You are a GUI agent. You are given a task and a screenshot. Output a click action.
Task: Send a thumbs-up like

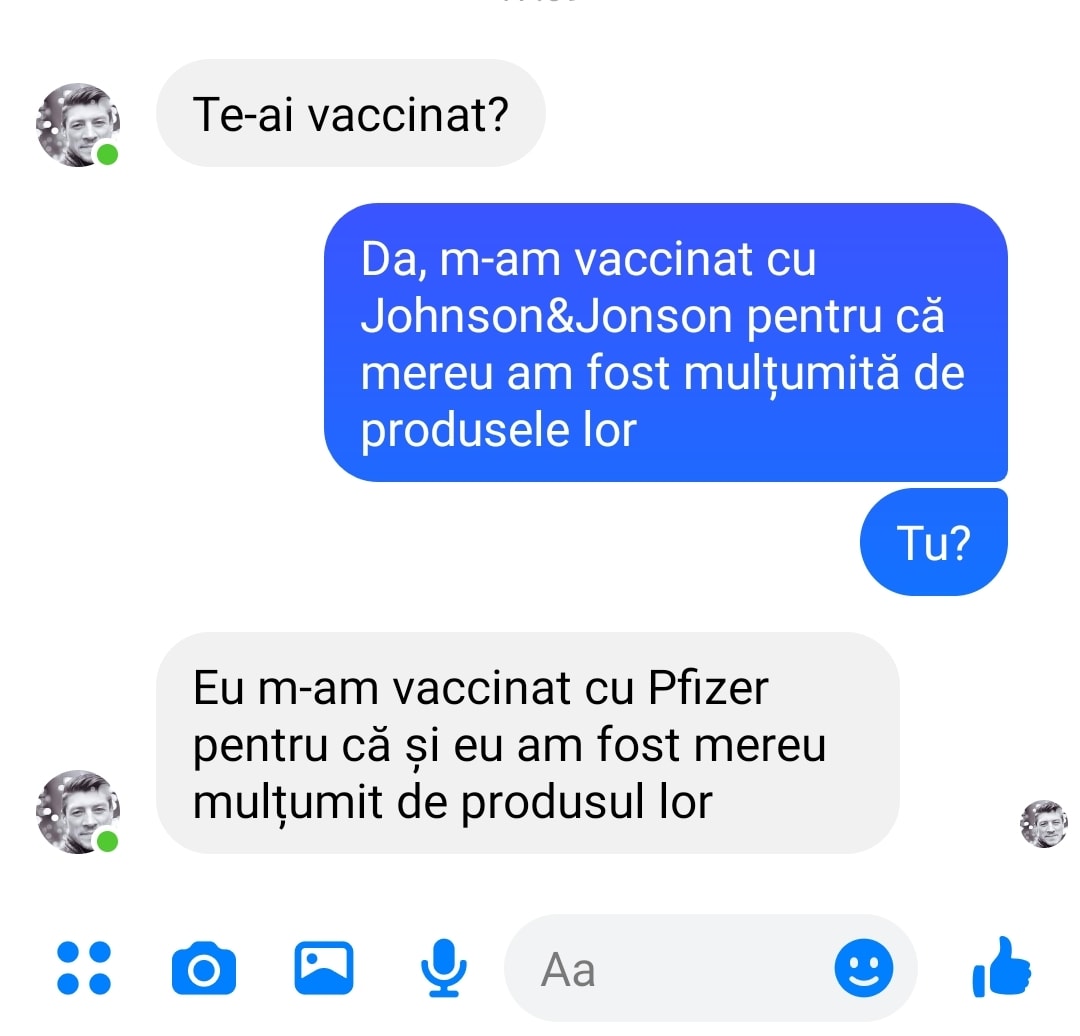click(1001, 967)
